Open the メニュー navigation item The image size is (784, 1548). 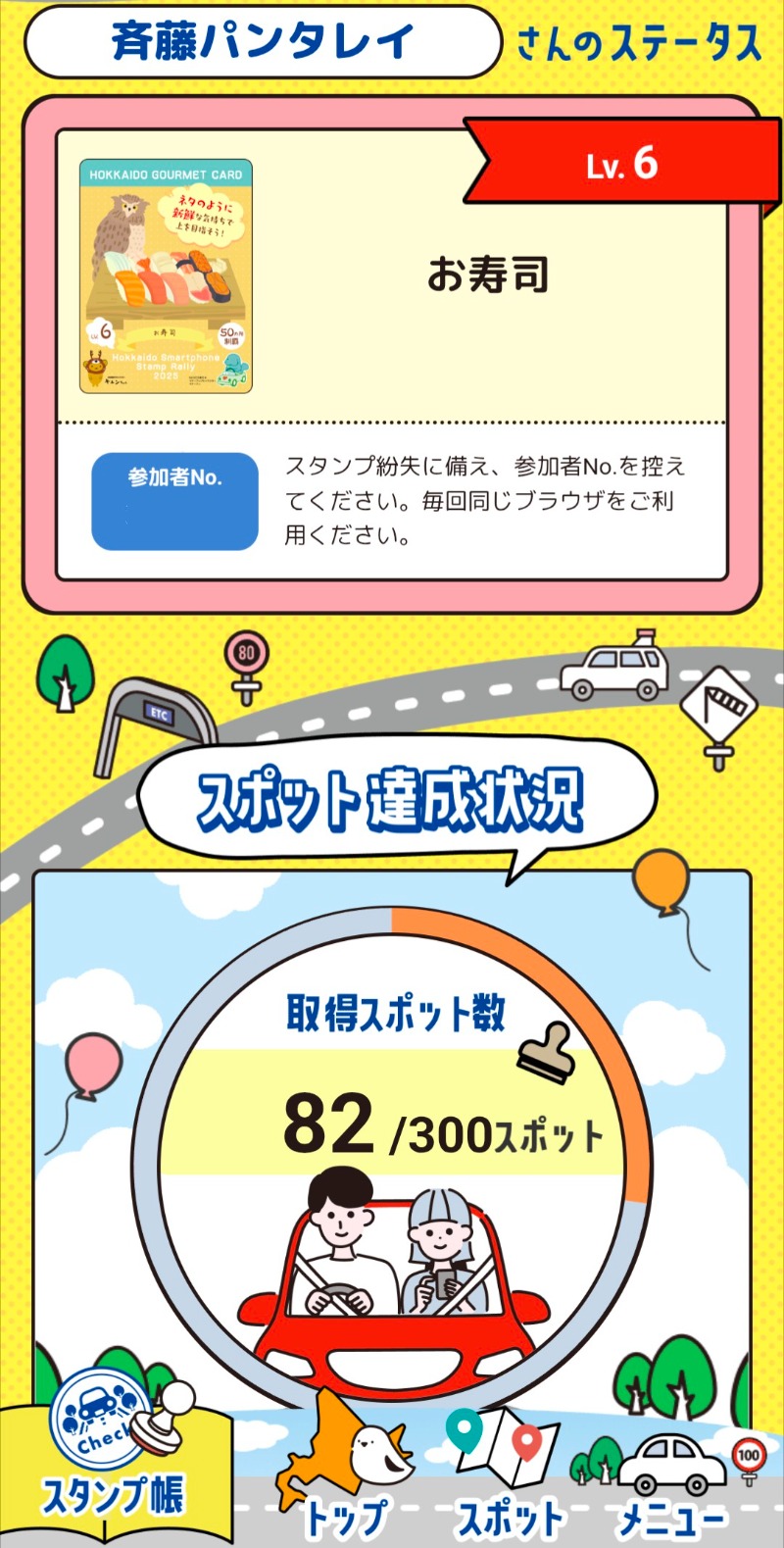tap(672, 1480)
